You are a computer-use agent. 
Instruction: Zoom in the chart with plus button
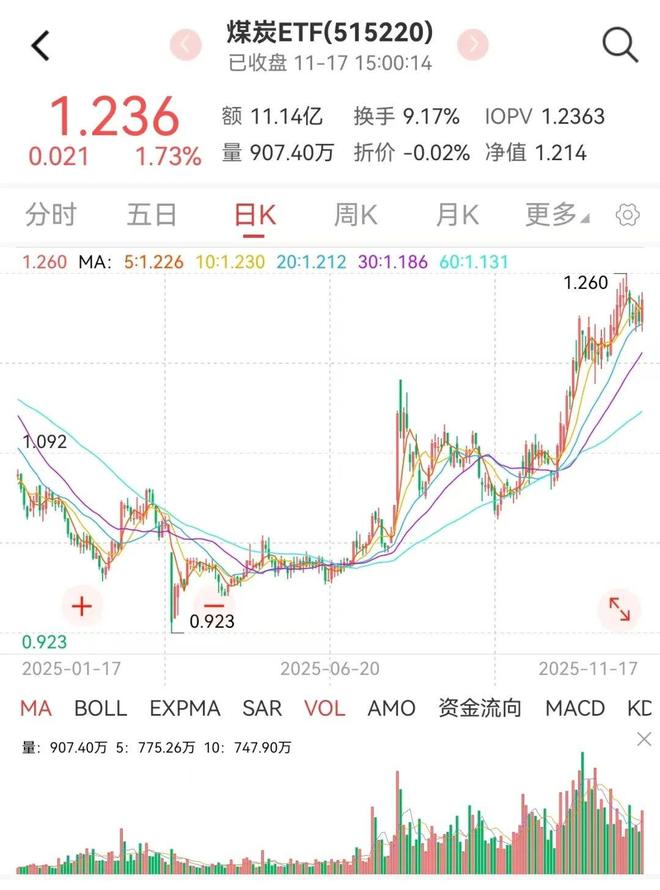coord(81,605)
